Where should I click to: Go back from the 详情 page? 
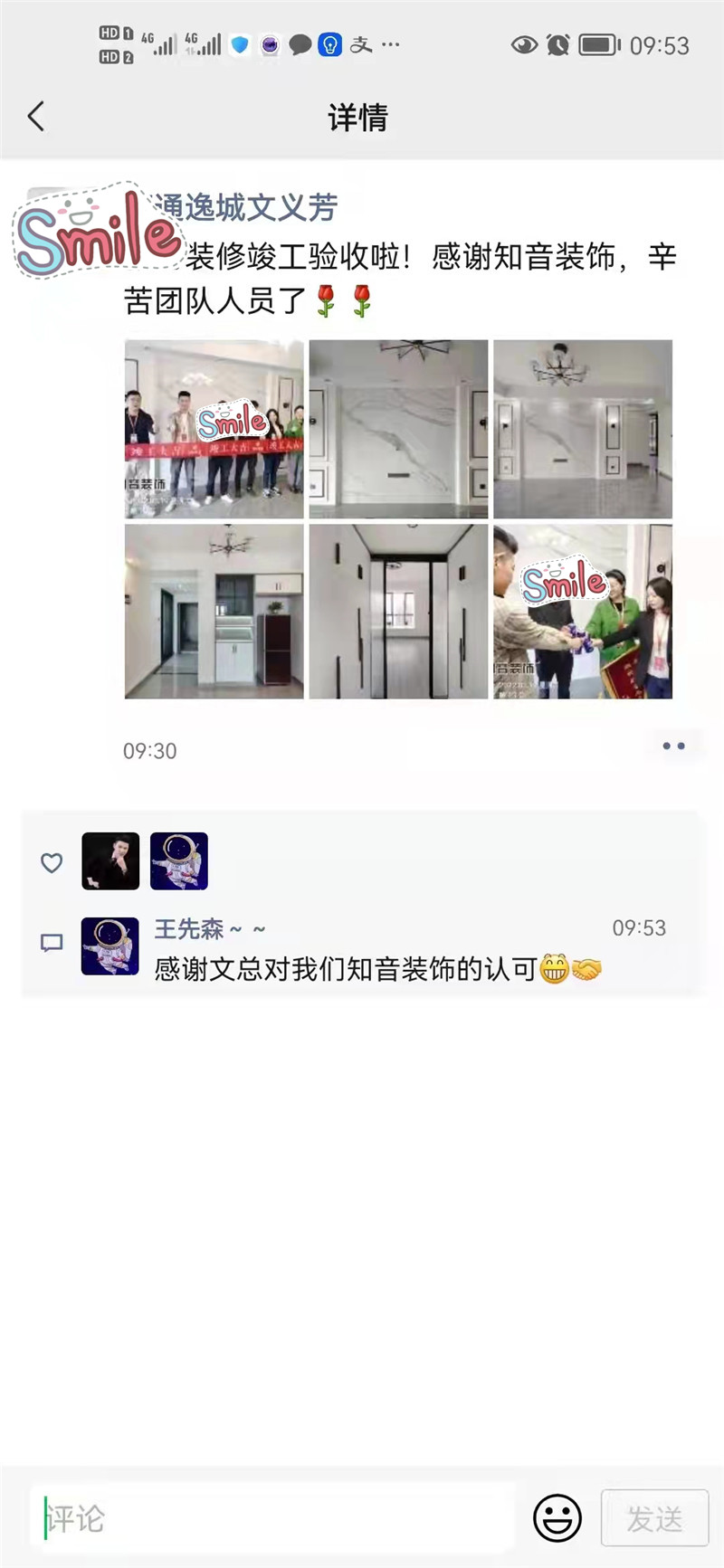click(36, 117)
